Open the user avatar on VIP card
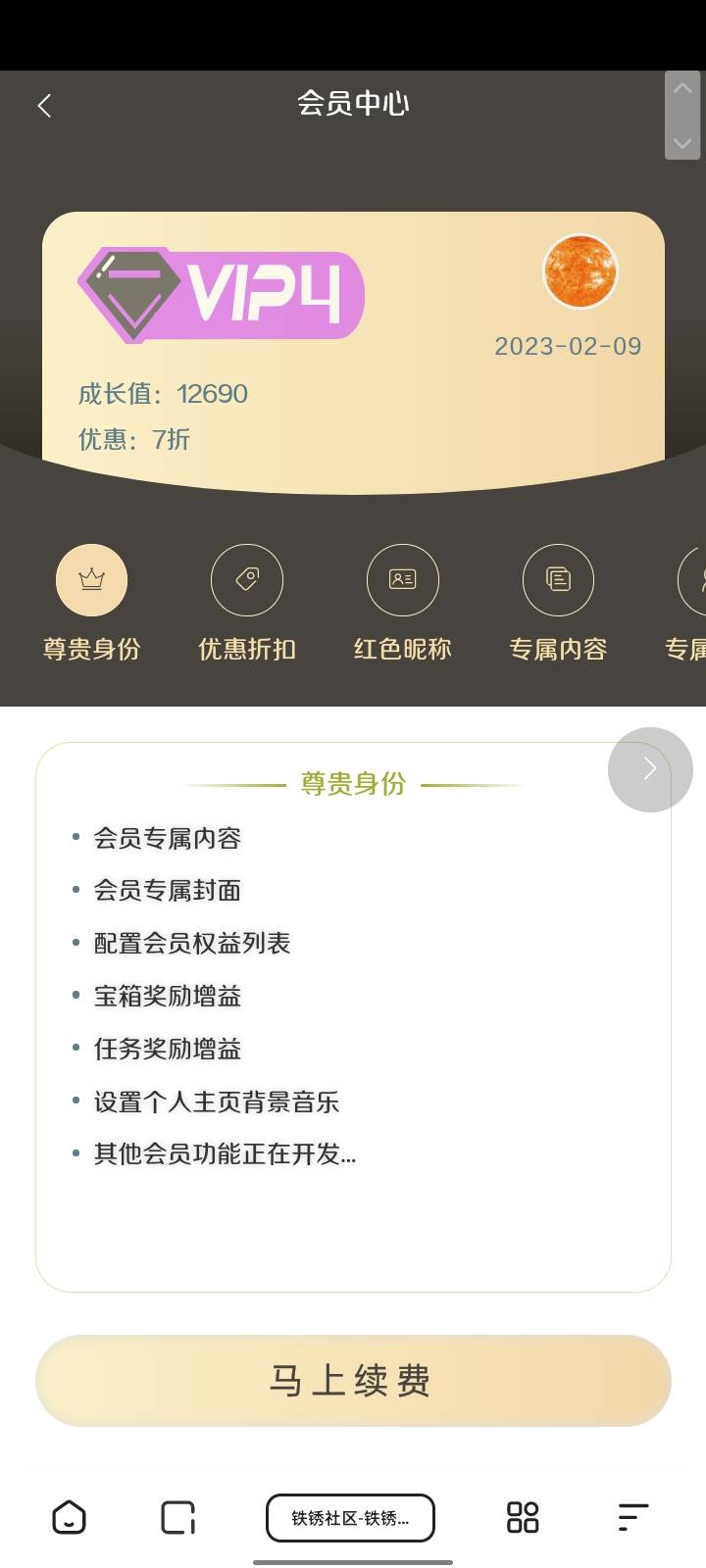 click(580, 271)
